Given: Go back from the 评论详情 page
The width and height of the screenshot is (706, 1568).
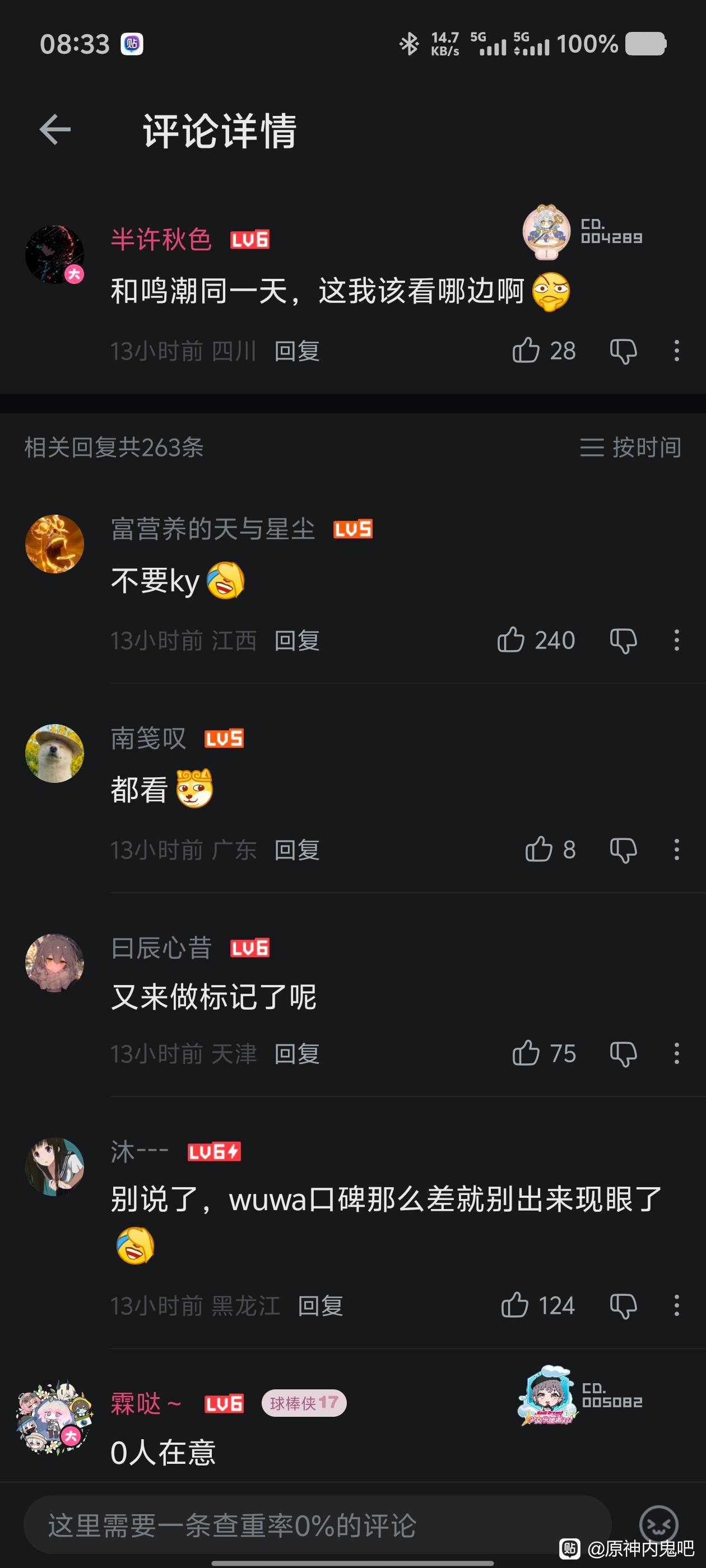Looking at the screenshot, I should 55,130.
